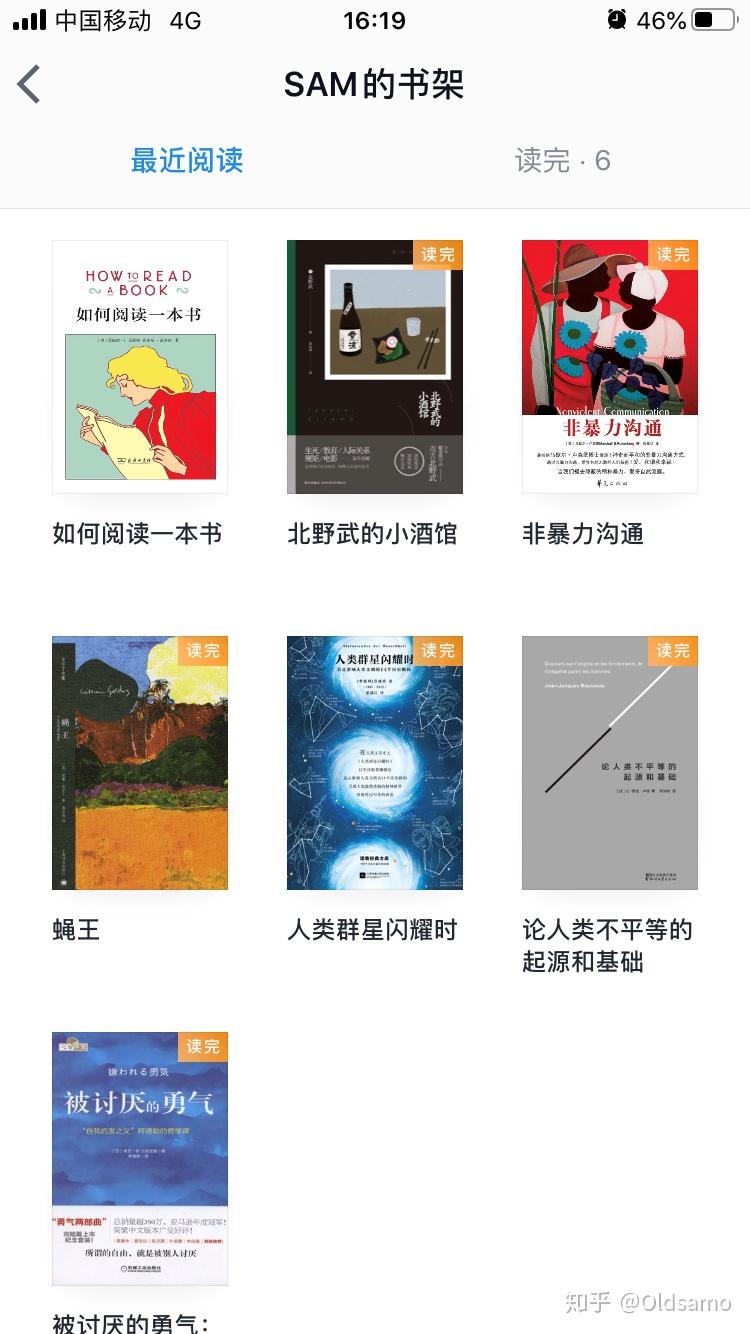
Task: Open the book 蝇王
Action: pos(140,763)
